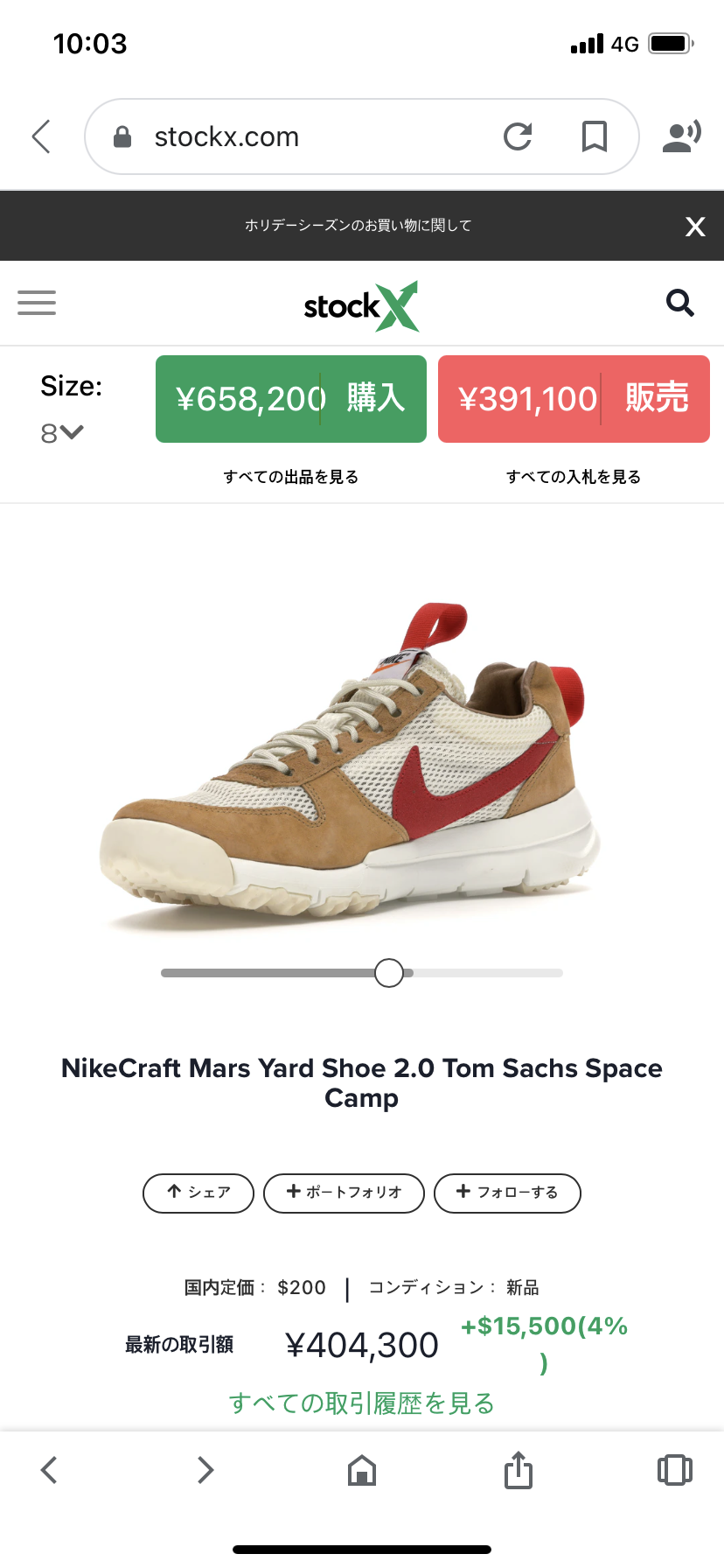This screenshot has height=1568, width=724.
Task: Go to browser home page
Action: 362,1470
